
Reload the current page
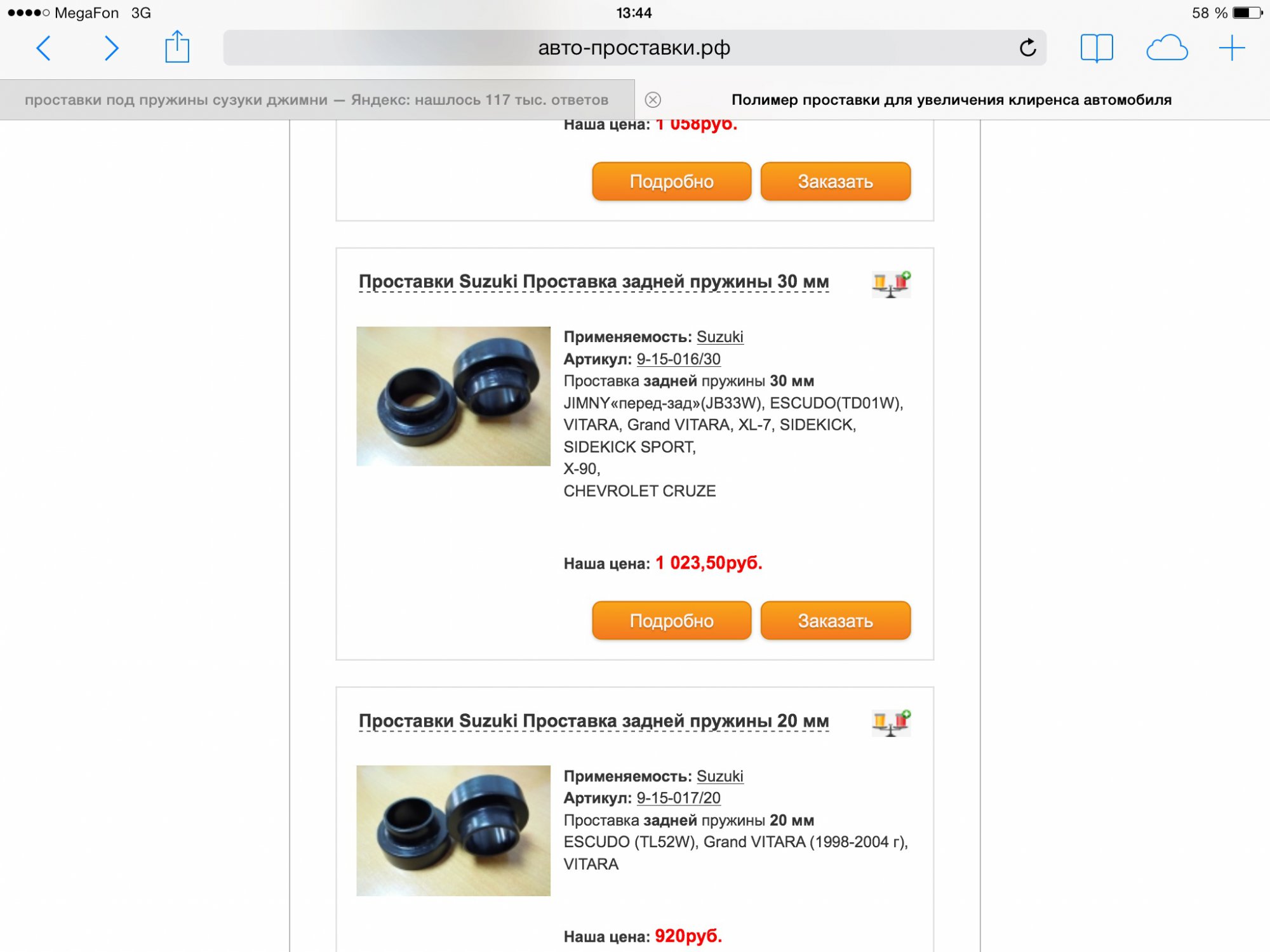[x=1027, y=48]
